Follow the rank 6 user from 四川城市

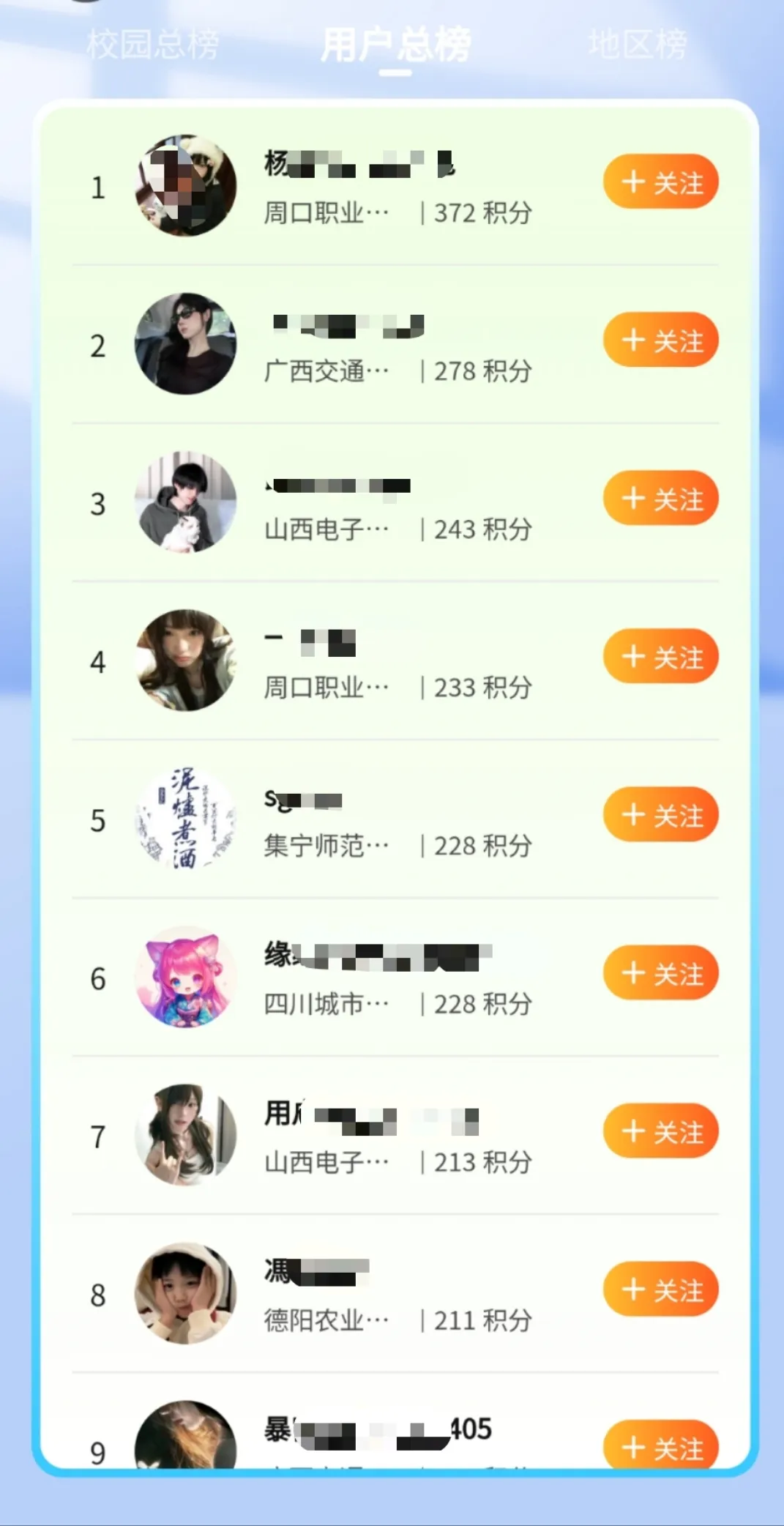click(x=660, y=972)
